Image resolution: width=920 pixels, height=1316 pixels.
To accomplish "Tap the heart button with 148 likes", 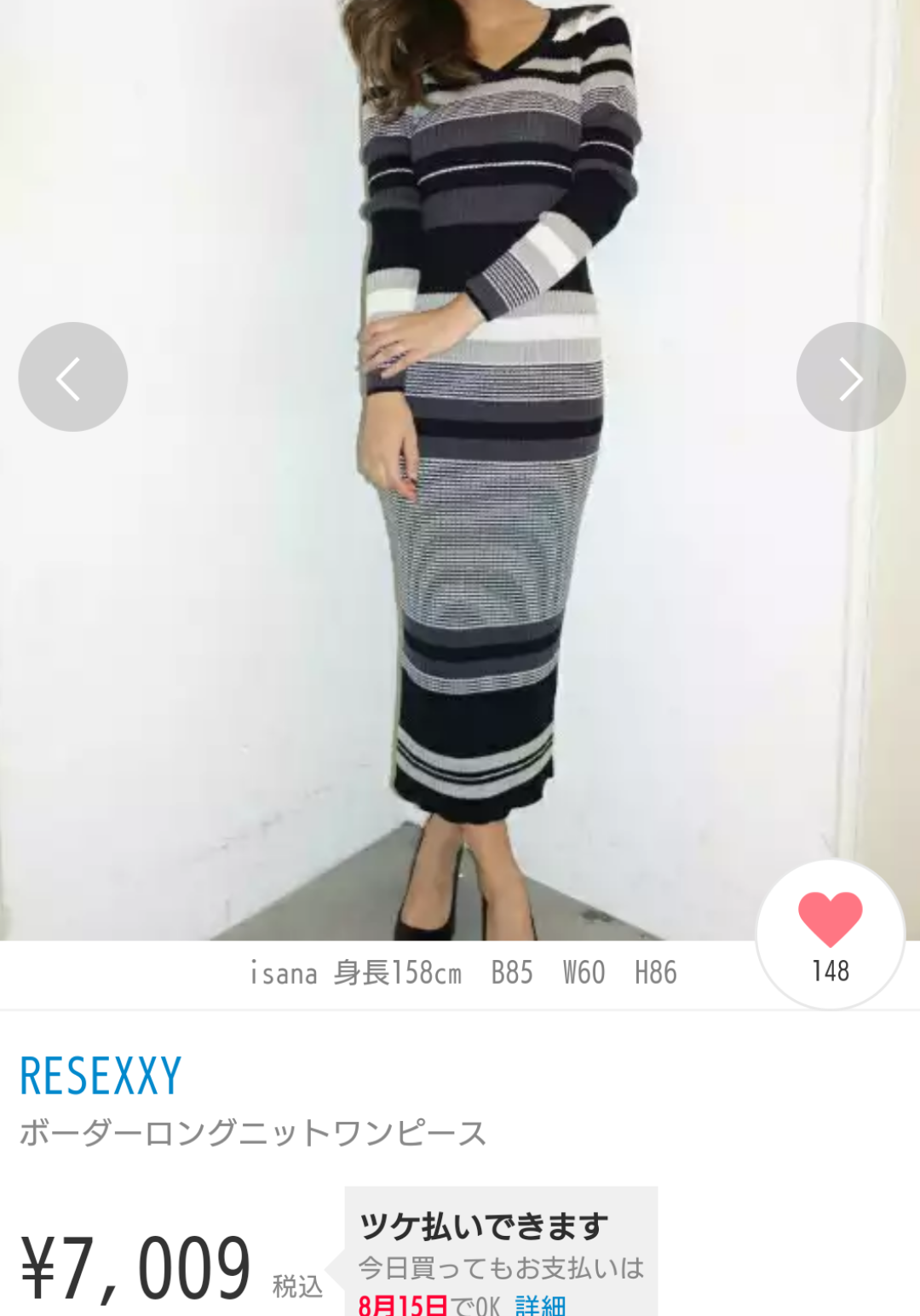I will pyautogui.click(x=831, y=934).
